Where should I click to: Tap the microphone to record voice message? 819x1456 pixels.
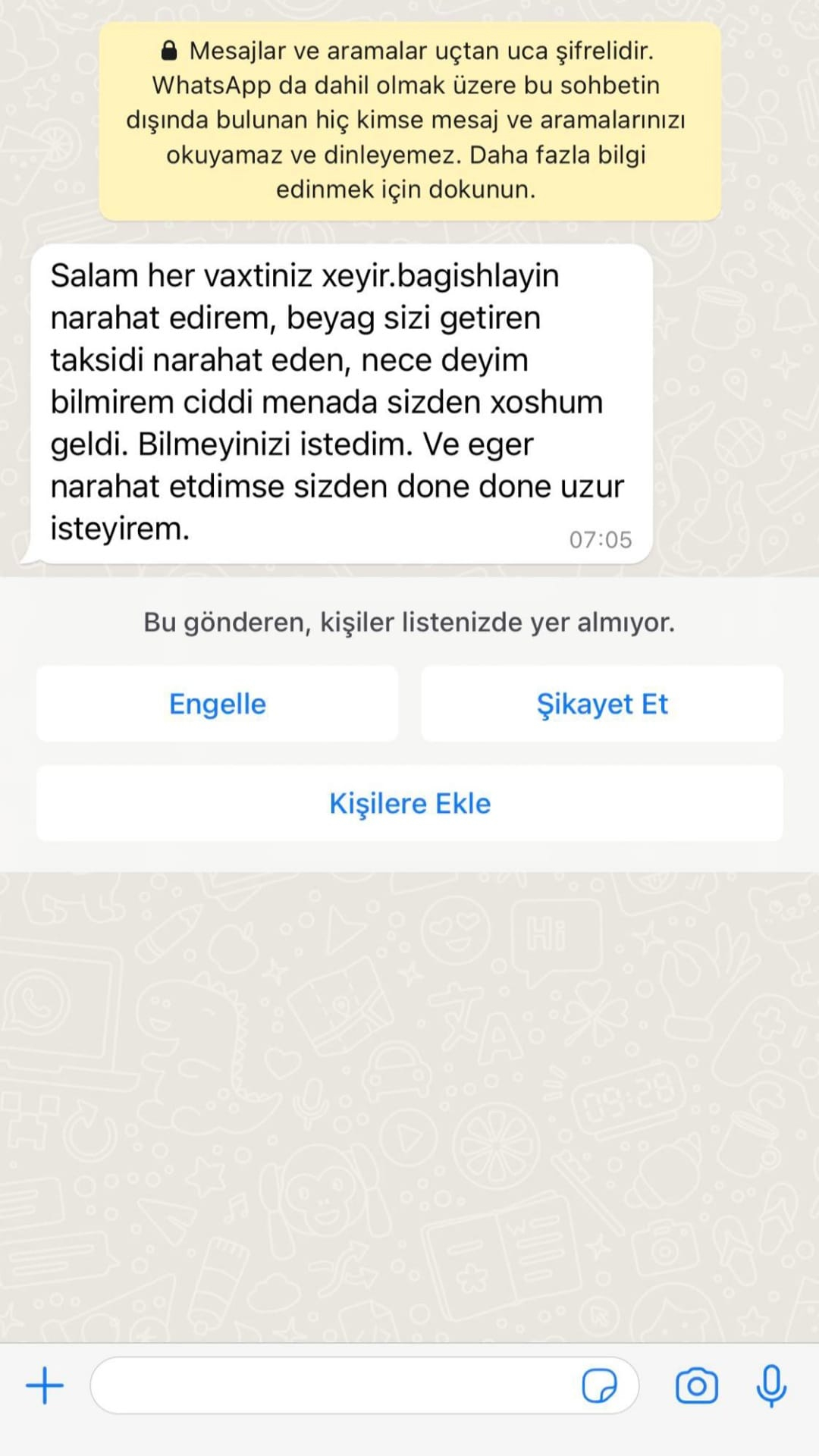[771, 1385]
